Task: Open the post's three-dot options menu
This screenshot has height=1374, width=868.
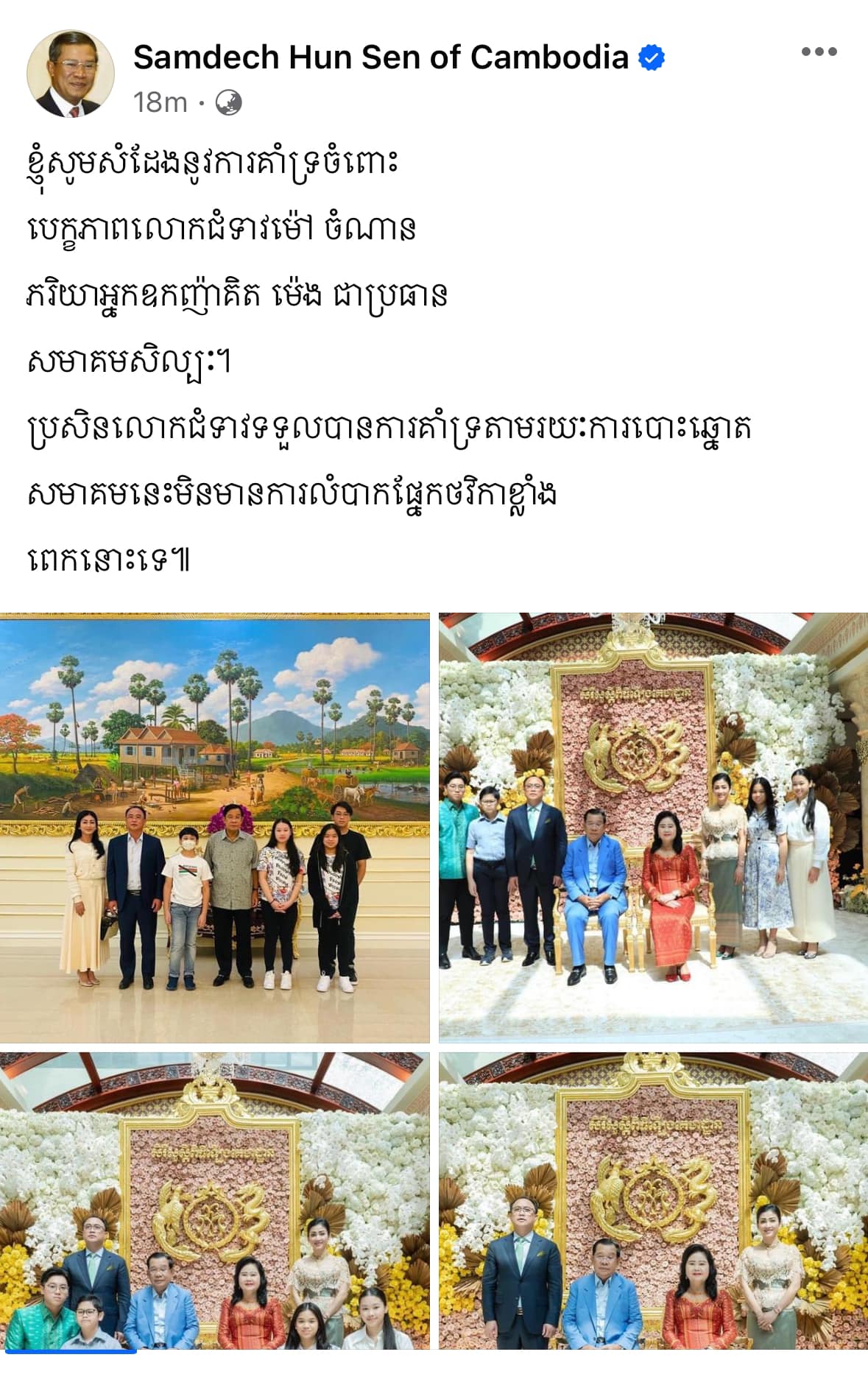Action: tap(819, 52)
